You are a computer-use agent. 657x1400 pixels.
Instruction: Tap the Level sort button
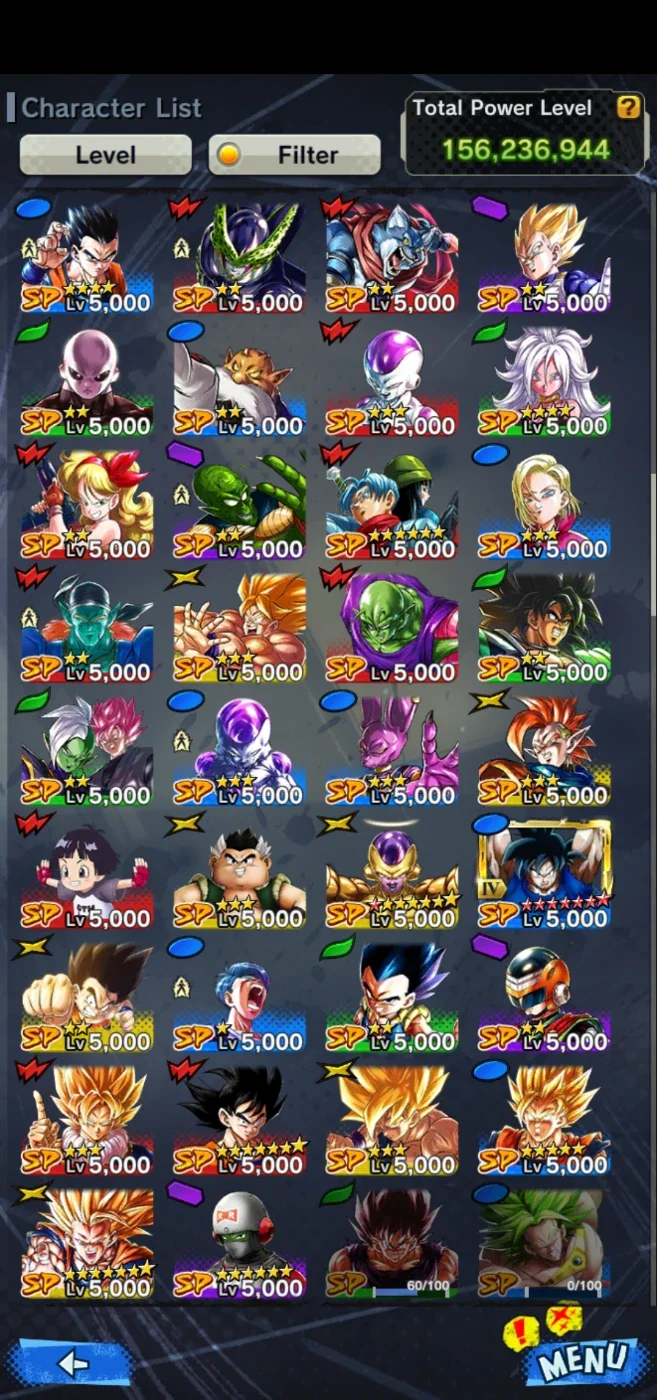click(105, 155)
